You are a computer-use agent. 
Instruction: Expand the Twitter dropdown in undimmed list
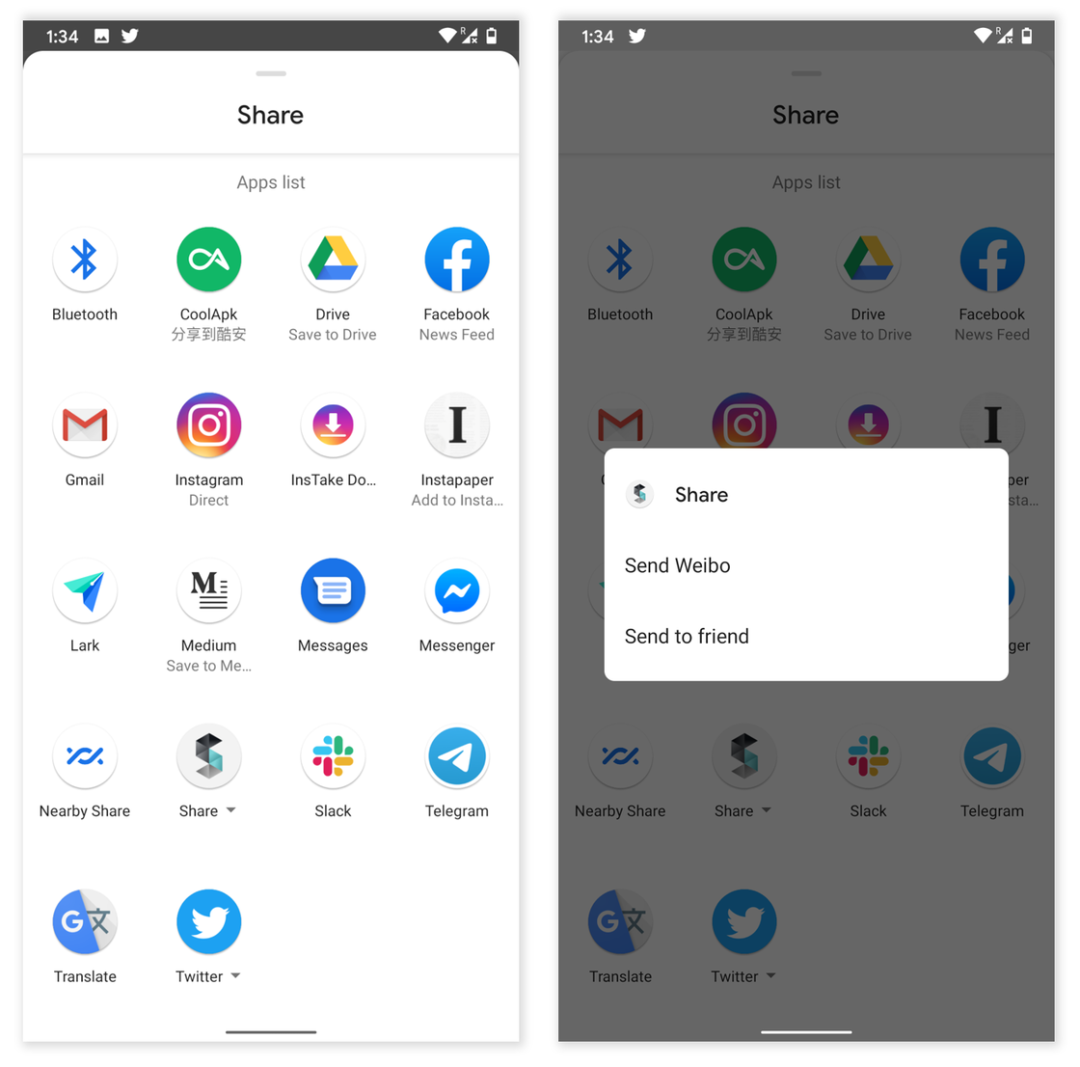click(x=236, y=975)
